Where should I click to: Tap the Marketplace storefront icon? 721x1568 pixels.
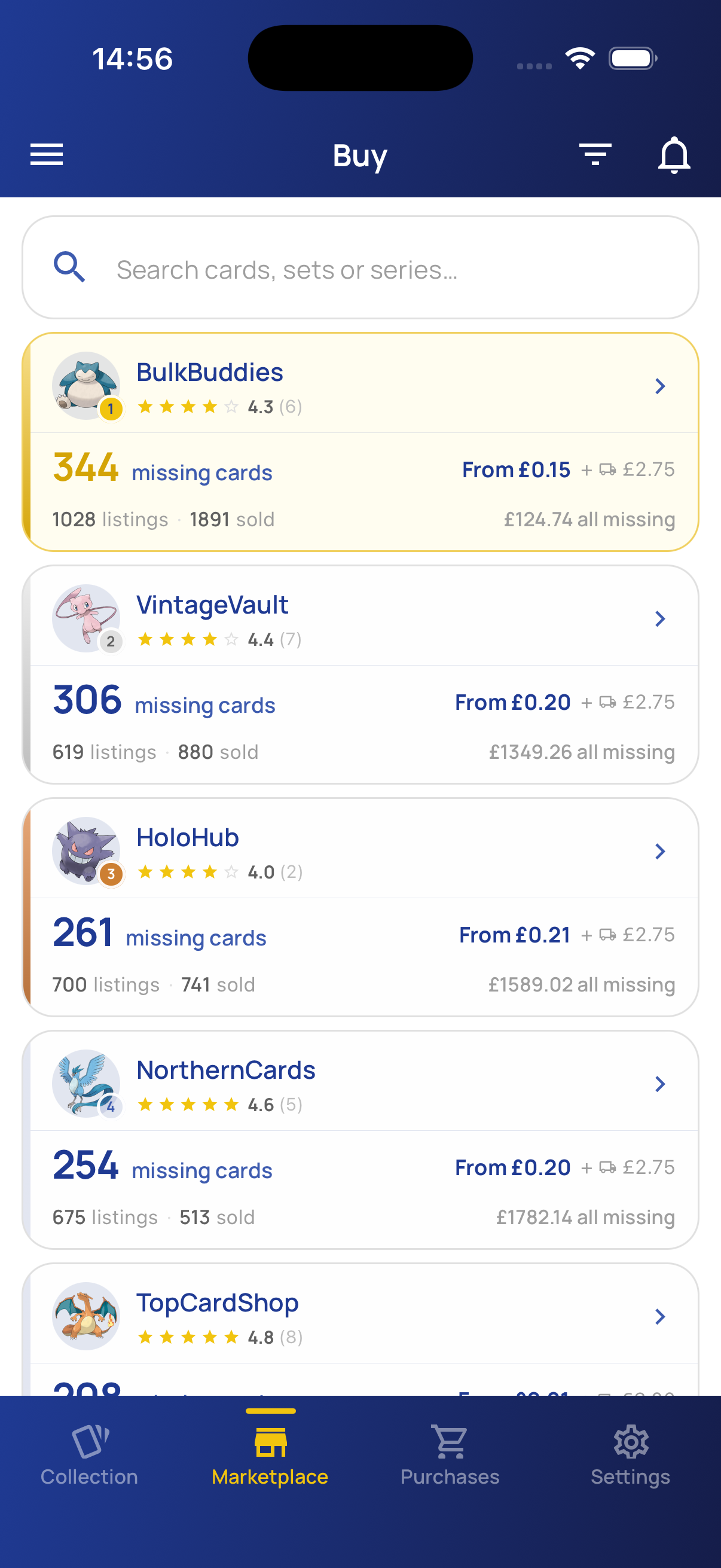point(270,1441)
